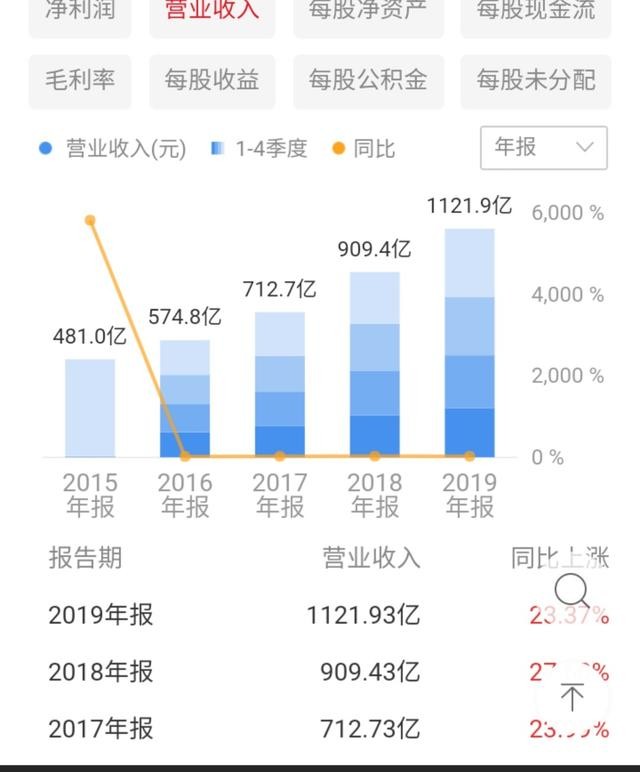Expand the 年报 report period dropdown
The width and height of the screenshot is (640, 772).
click(543, 147)
